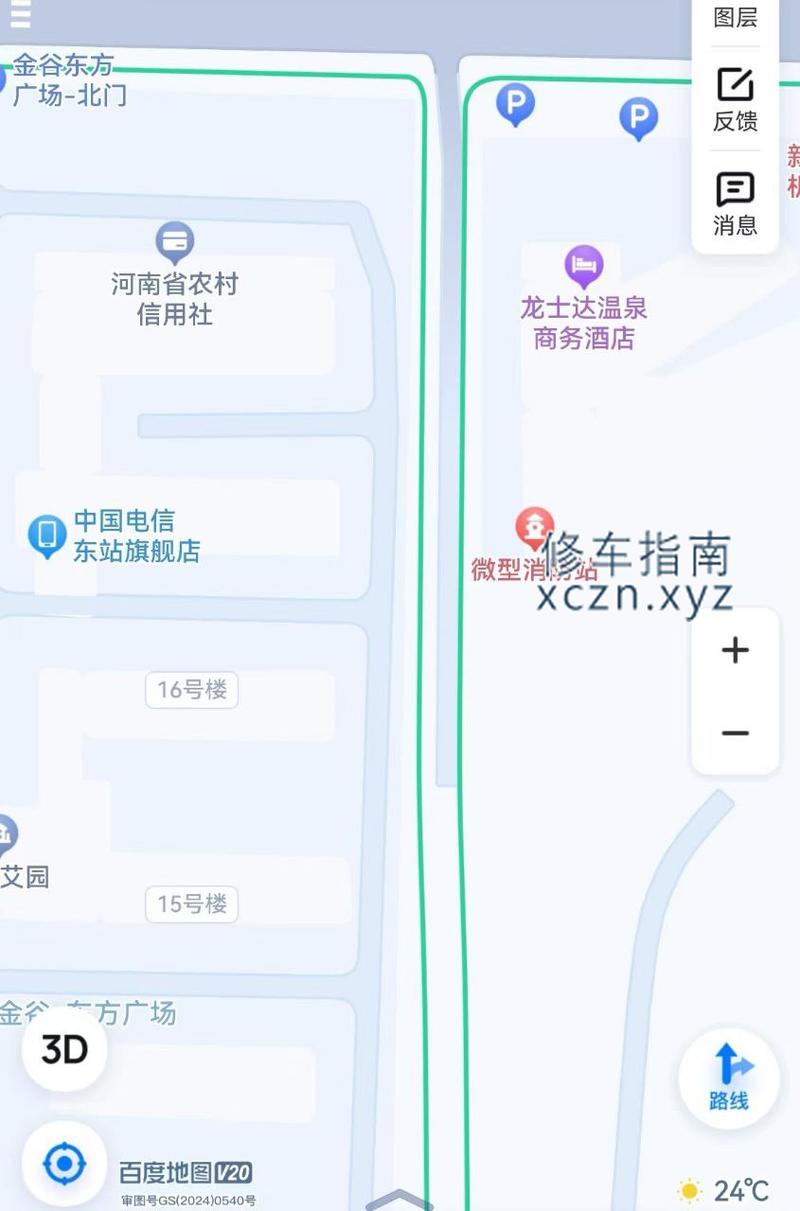Select the 中国电信东站旗舰店 marker
This screenshot has width=800, height=1211.
(x=46, y=535)
